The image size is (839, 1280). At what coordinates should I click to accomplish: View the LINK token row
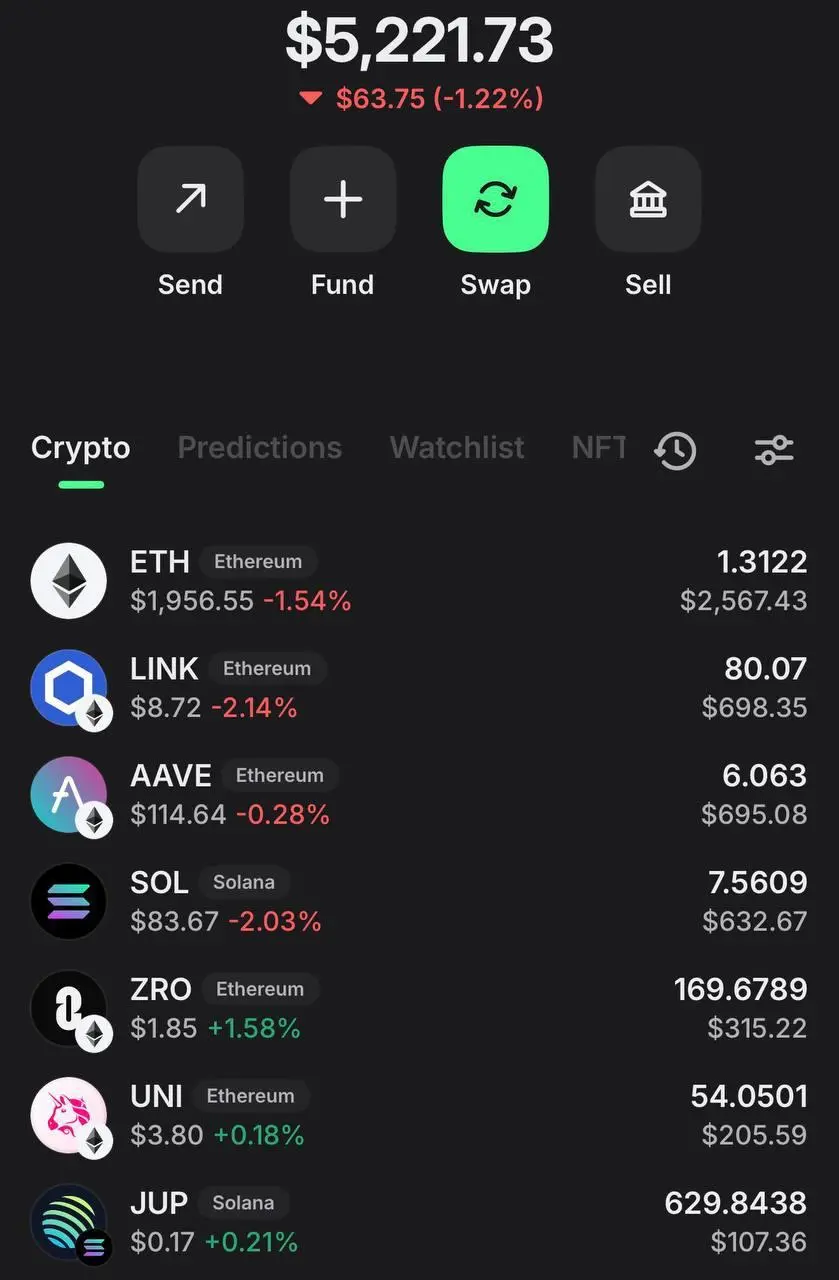tap(418, 688)
